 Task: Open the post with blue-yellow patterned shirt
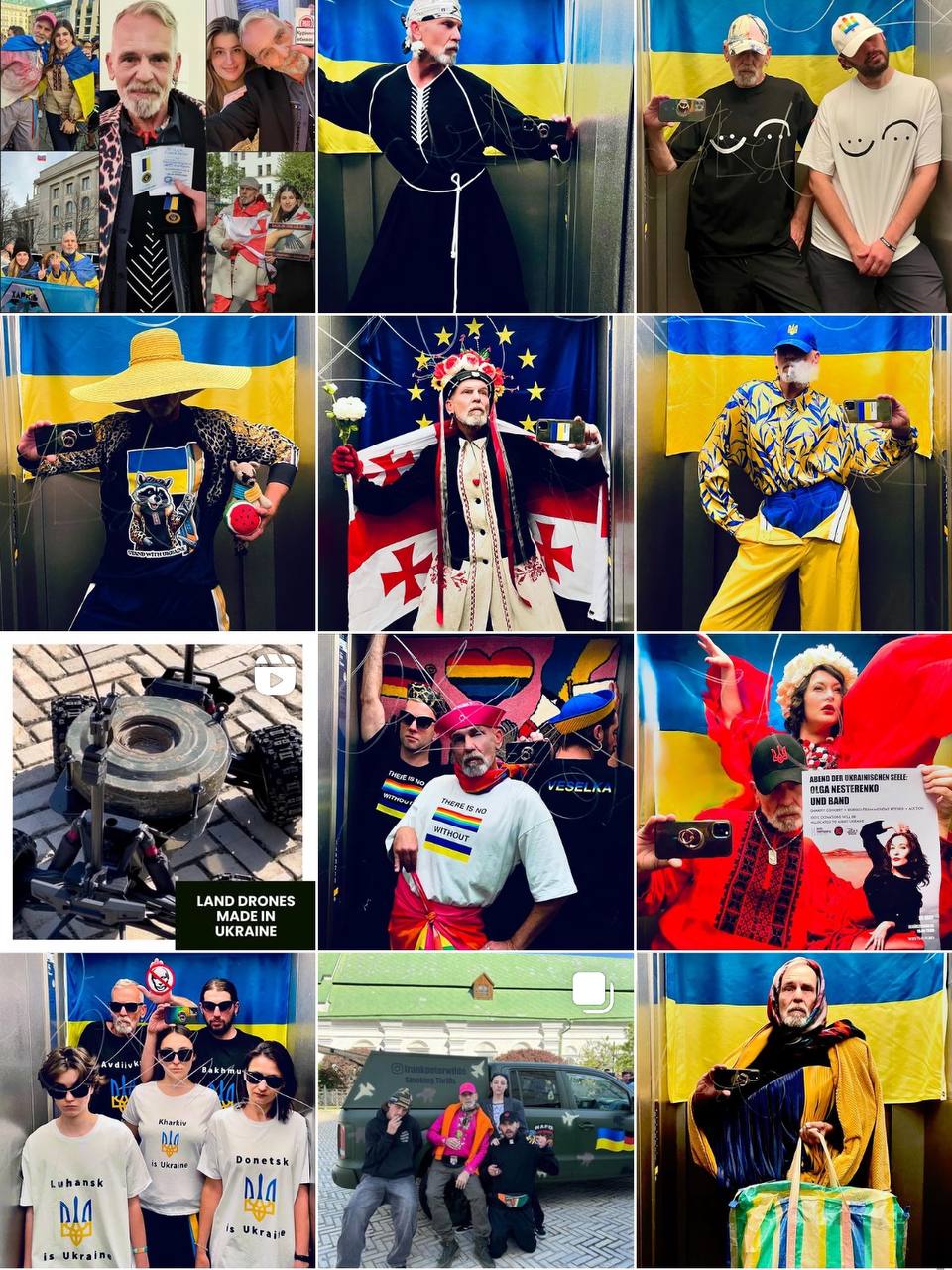pos(793,473)
